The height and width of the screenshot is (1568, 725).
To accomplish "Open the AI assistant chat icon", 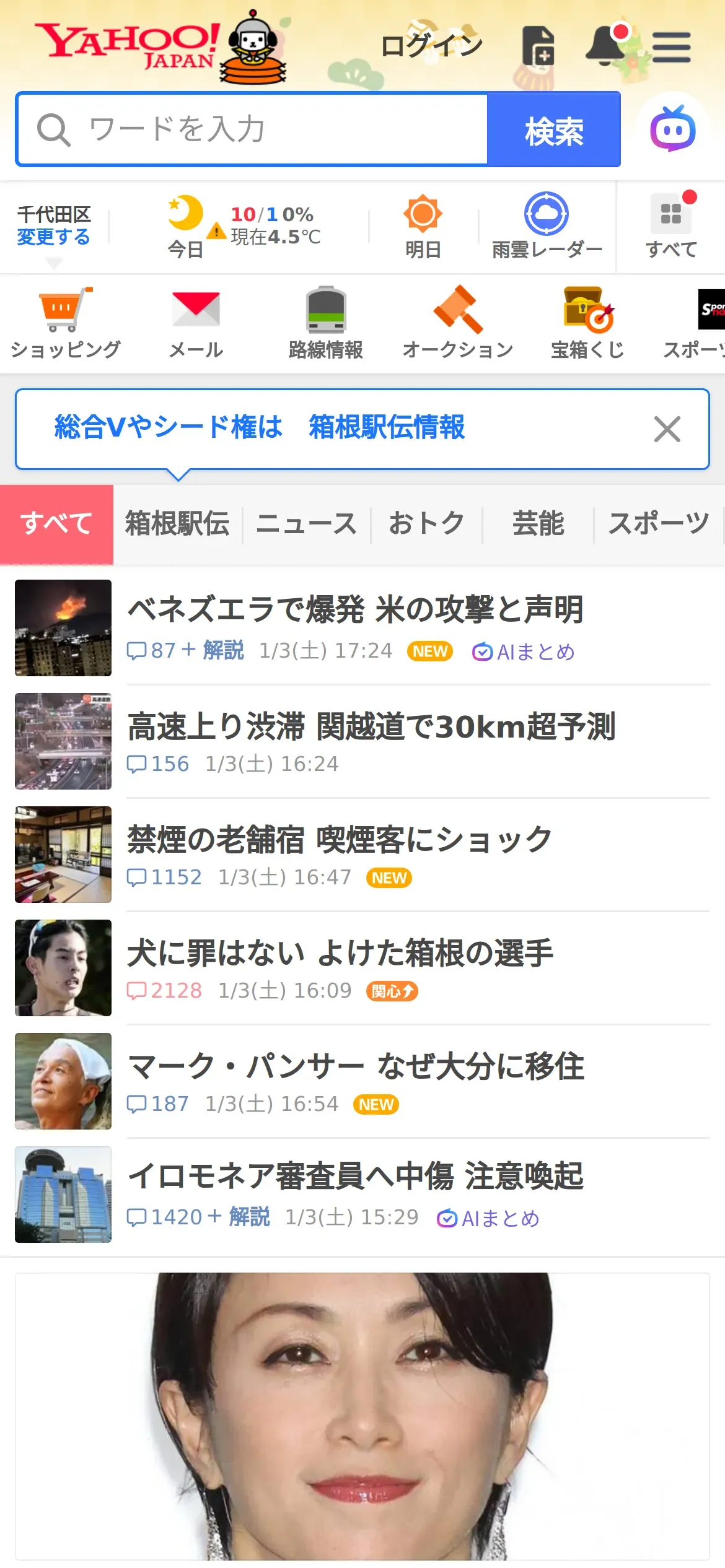I will (672, 129).
